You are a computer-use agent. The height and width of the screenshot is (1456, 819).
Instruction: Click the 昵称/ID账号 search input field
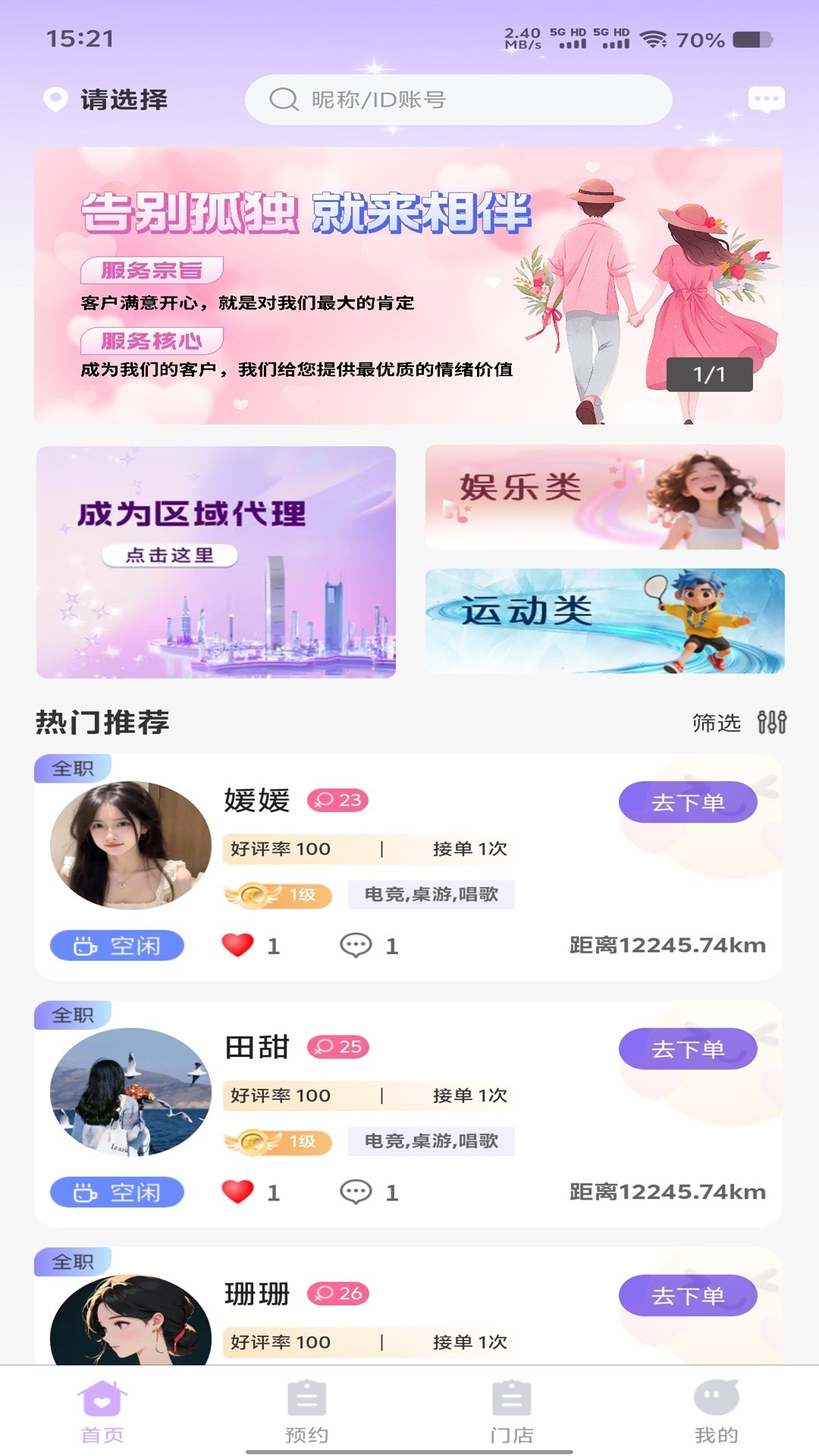[459, 99]
